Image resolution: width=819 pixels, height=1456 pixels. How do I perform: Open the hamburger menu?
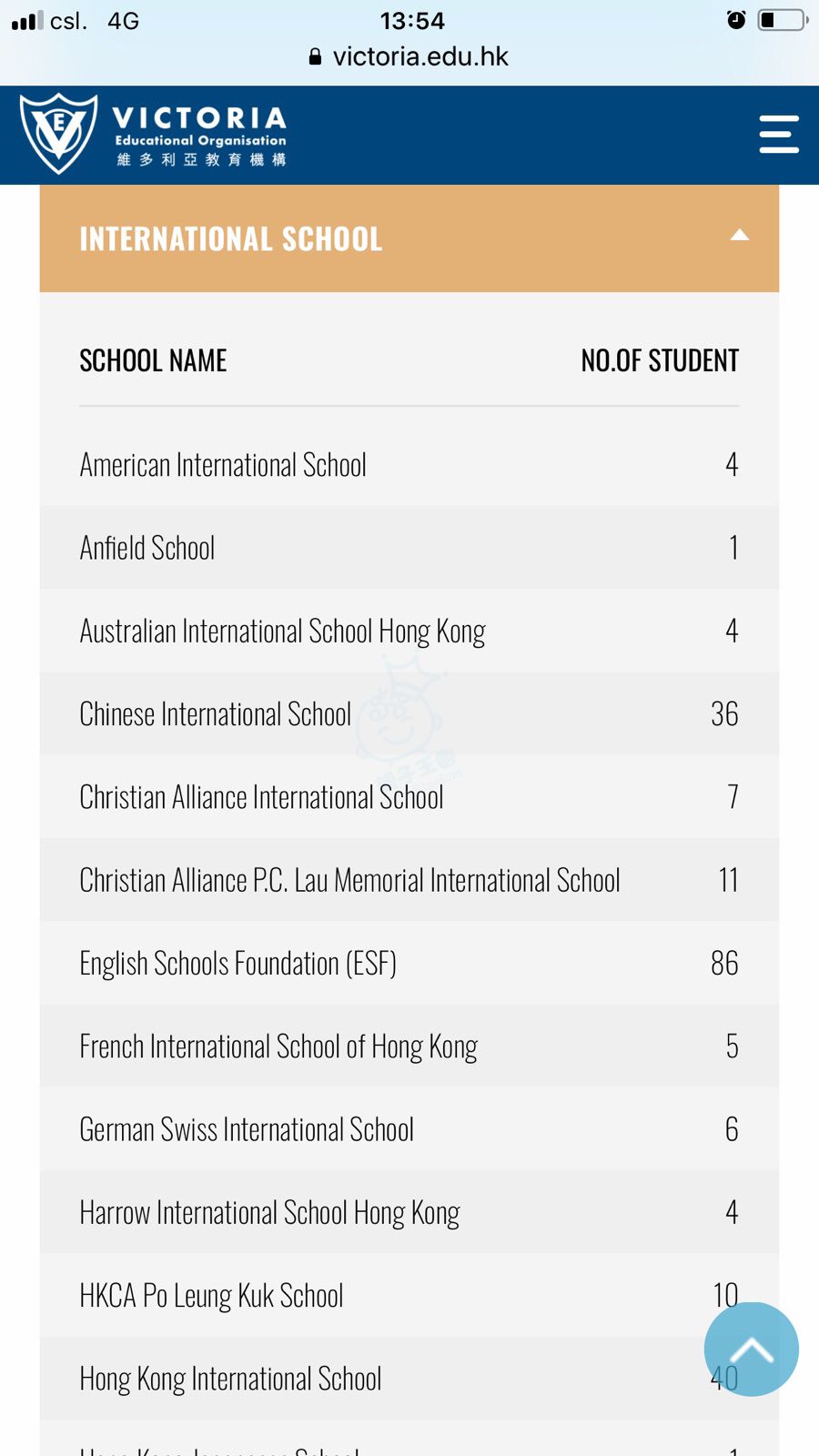point(779,134)
